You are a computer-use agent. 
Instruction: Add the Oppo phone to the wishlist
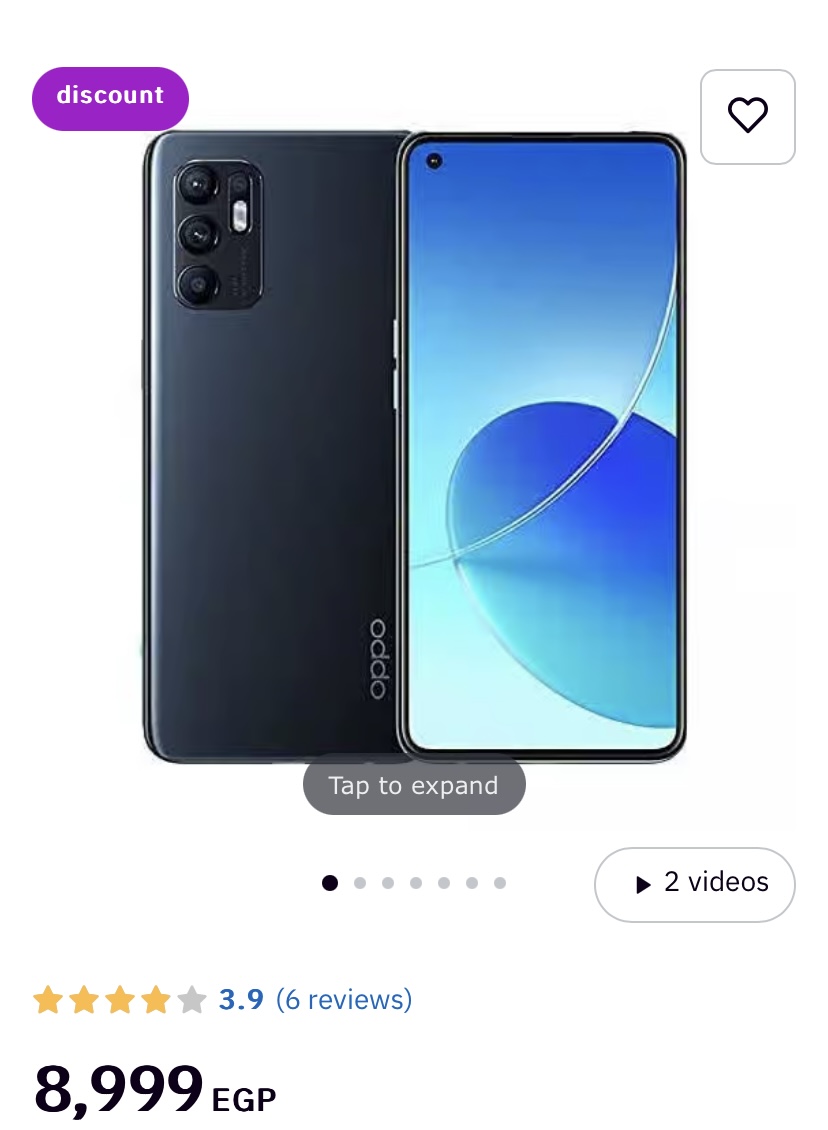coord(747,117)
